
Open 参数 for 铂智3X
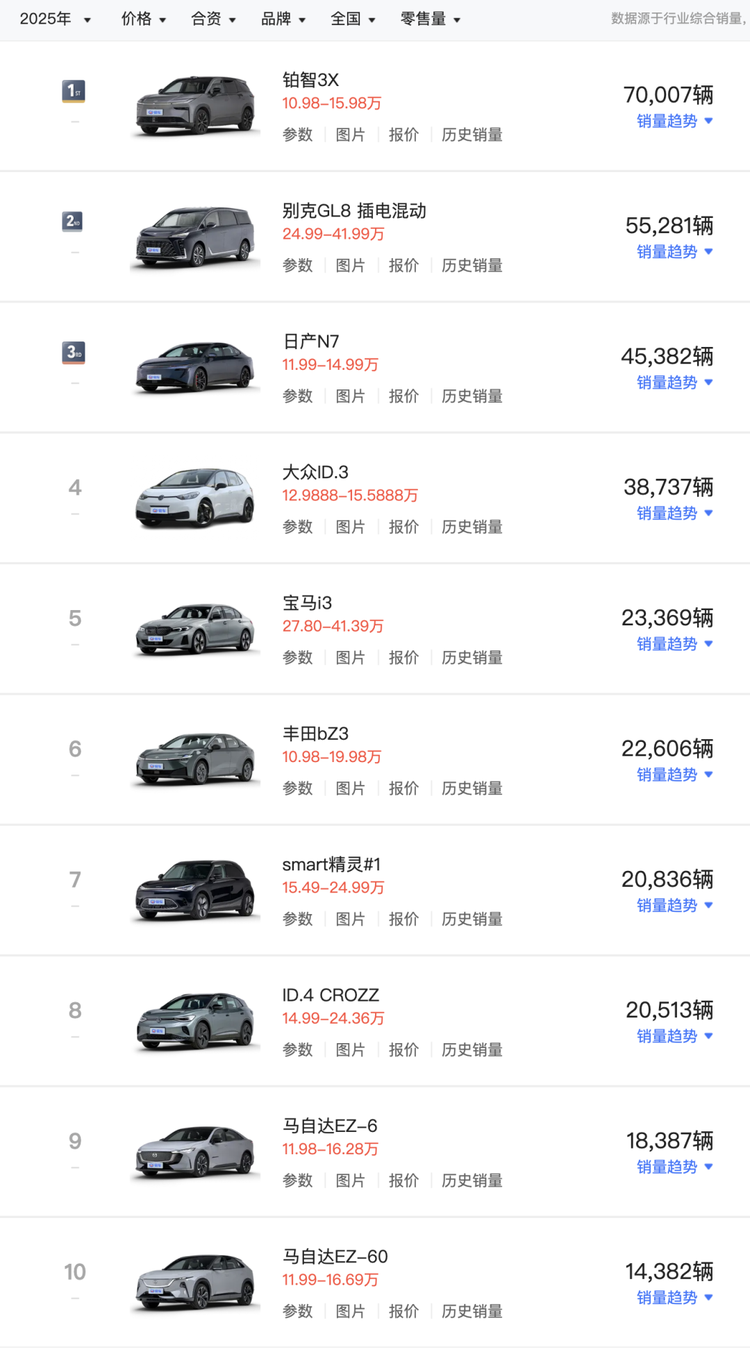click(297, 135)
